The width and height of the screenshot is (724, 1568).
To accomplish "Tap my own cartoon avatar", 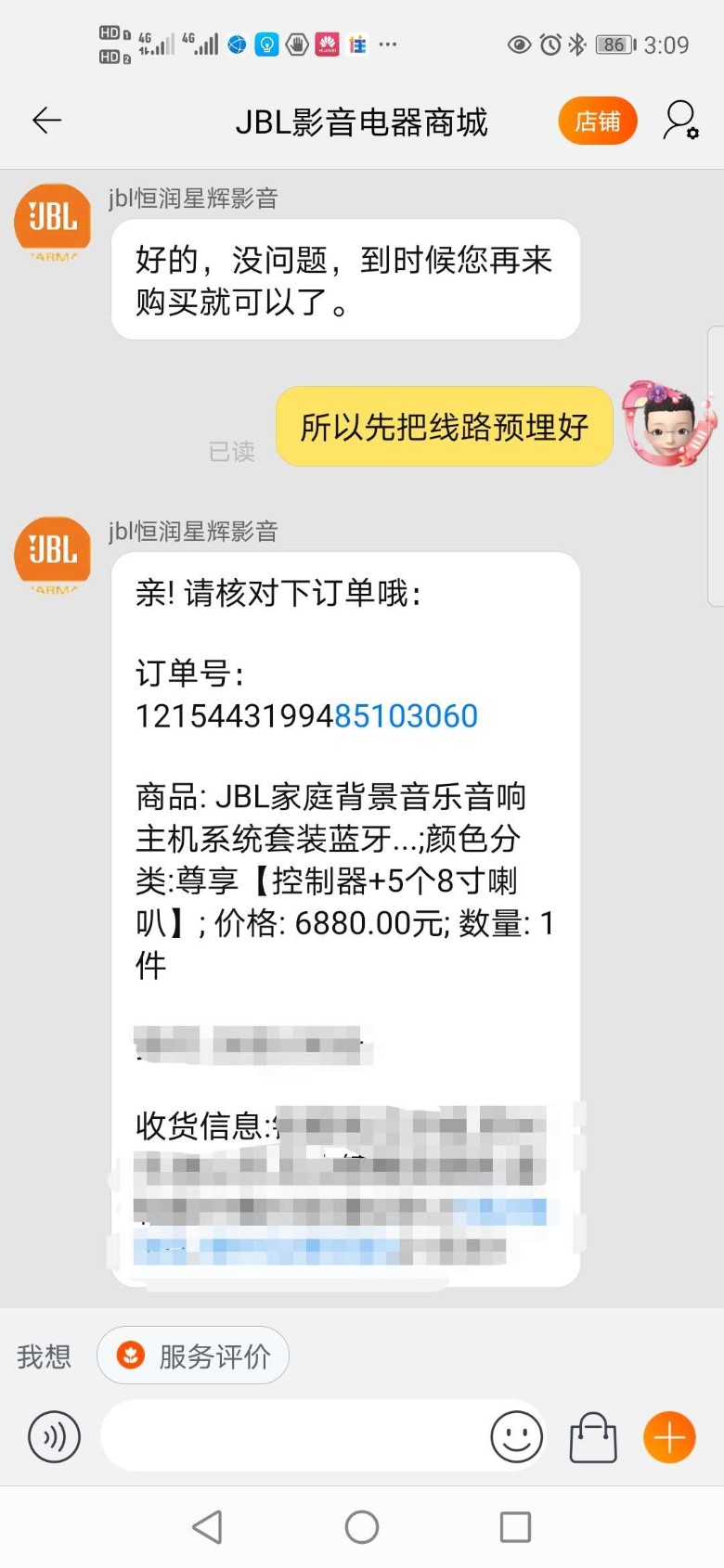I will 666,424.
